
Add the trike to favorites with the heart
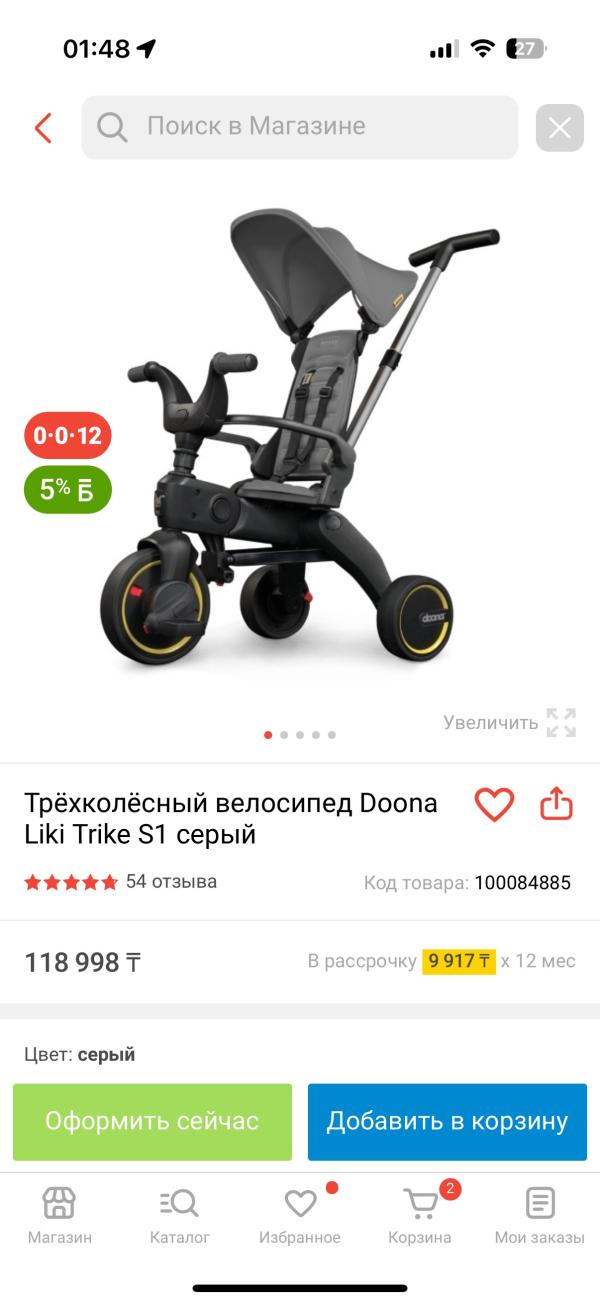pyautogui.click(x=493, y=804)
